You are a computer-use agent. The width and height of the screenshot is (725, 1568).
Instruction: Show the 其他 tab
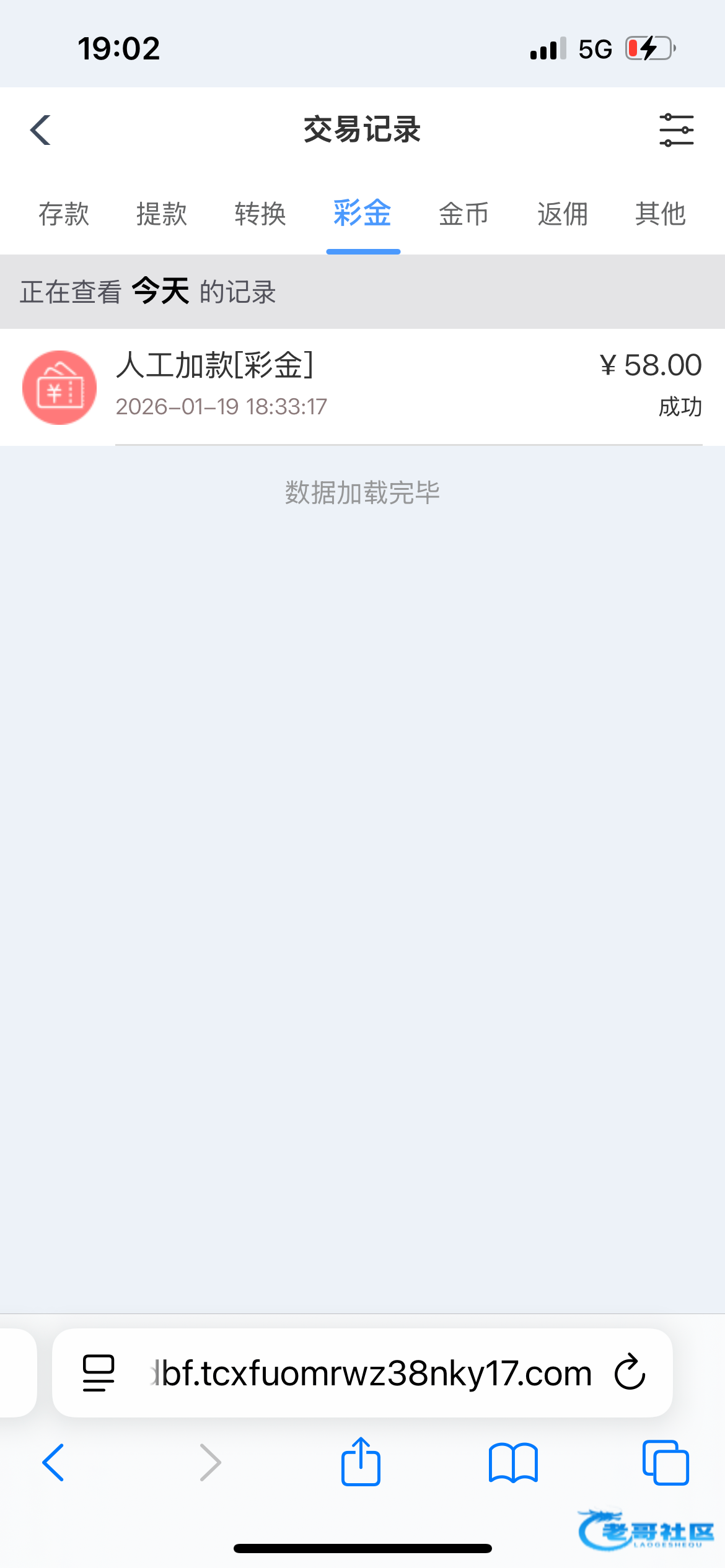pyautogui.click(x=660, y=214)
